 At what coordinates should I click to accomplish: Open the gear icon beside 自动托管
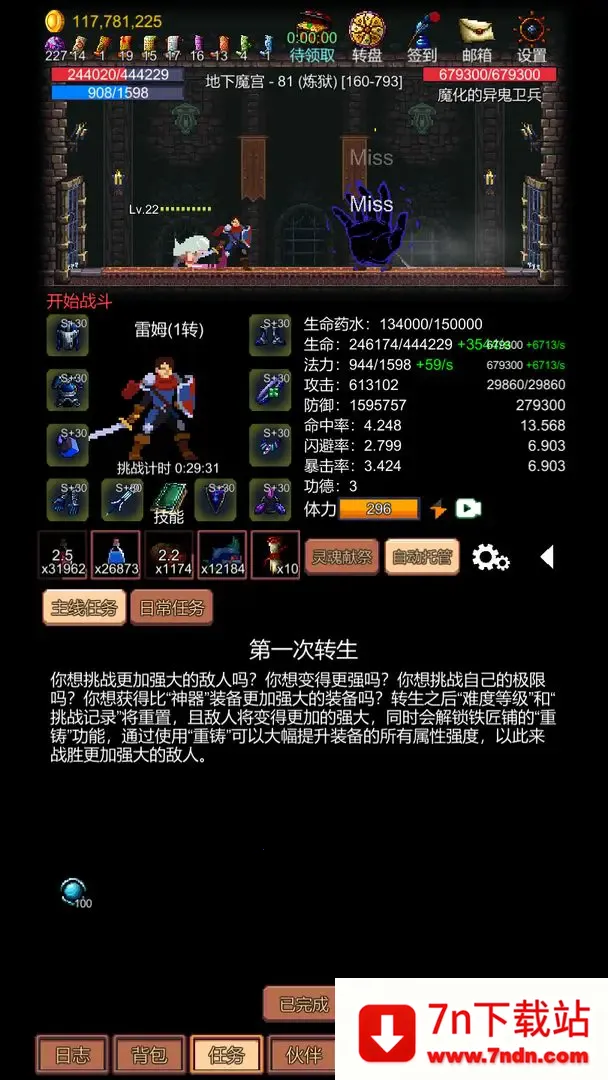coord(490,558)
